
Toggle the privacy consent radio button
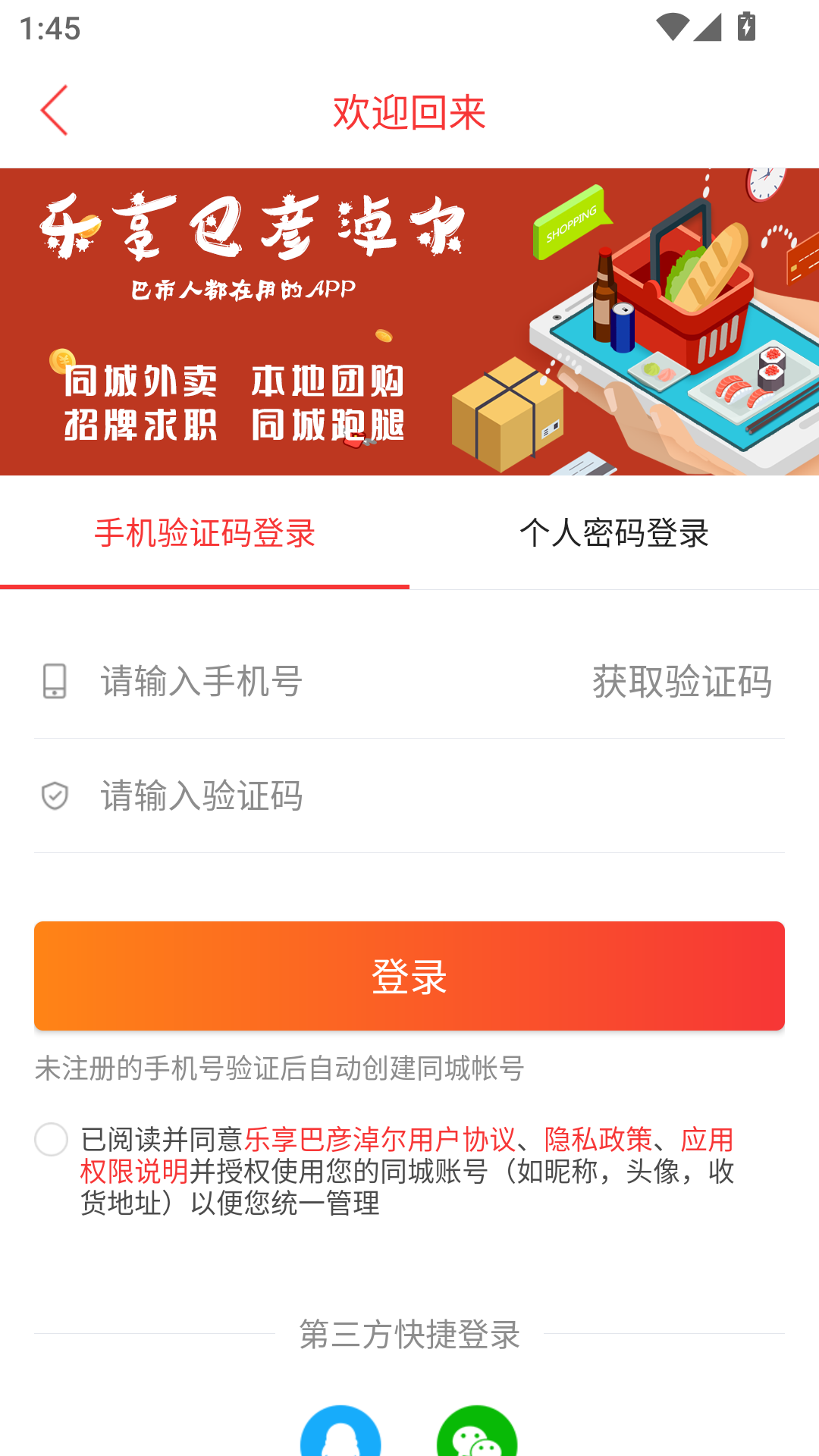[51, 1138]
